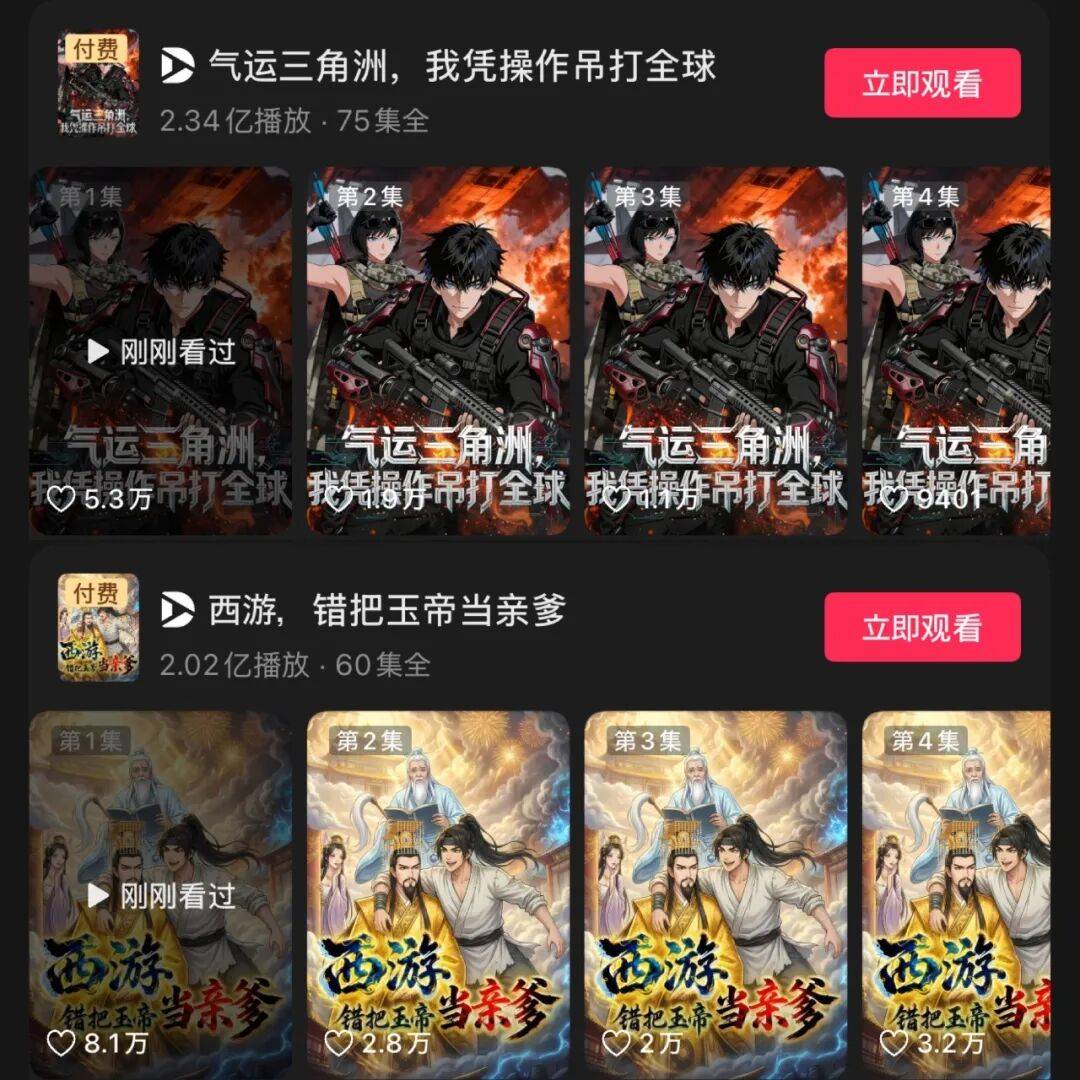Open 气运三角洲 series title
The width and height of the screenshot is (1080, 1080).
coord(462,67)
